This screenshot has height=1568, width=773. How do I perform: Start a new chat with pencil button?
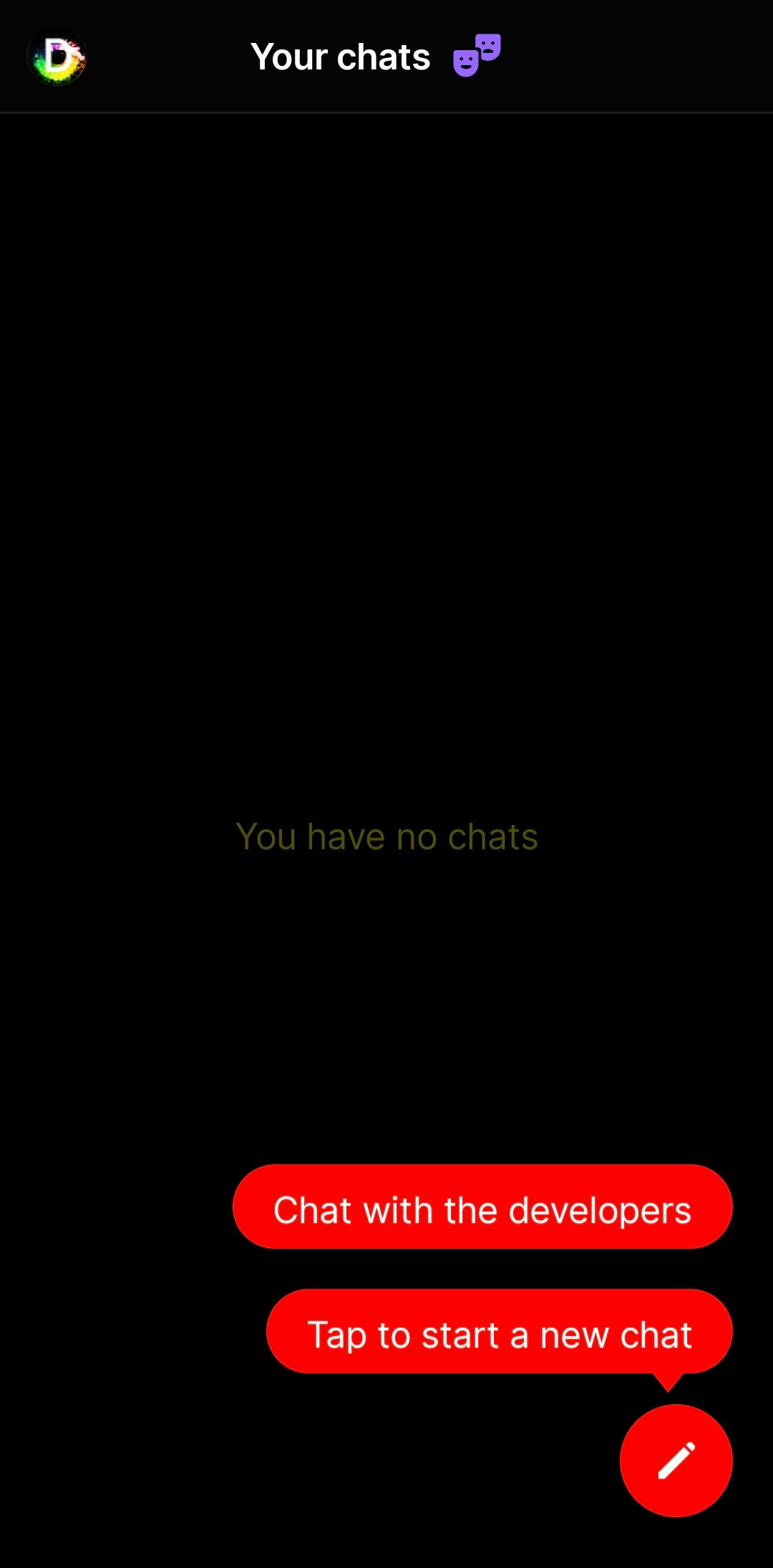tap(676, 1461)
